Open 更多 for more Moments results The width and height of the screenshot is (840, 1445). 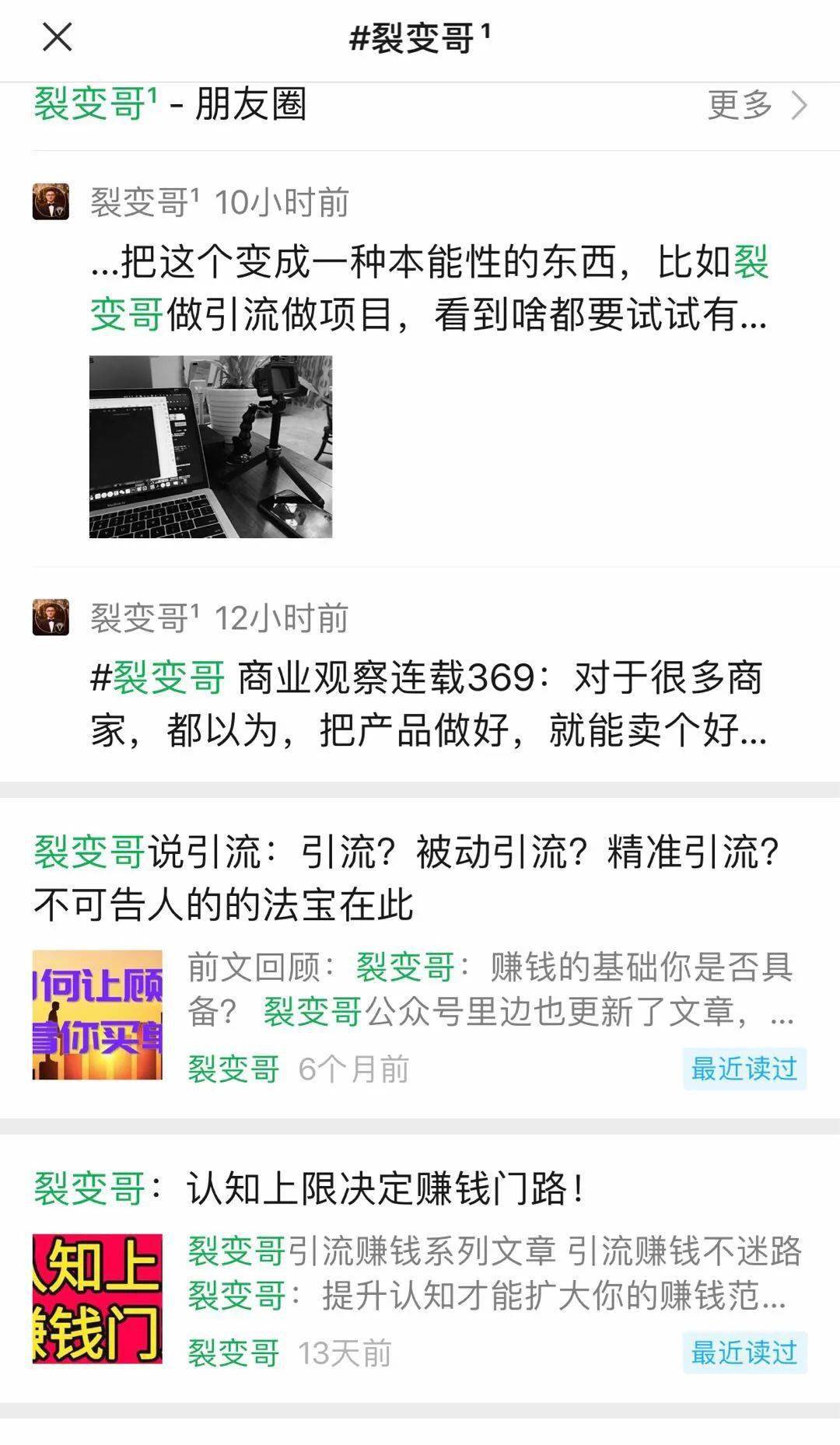point(758,105)
